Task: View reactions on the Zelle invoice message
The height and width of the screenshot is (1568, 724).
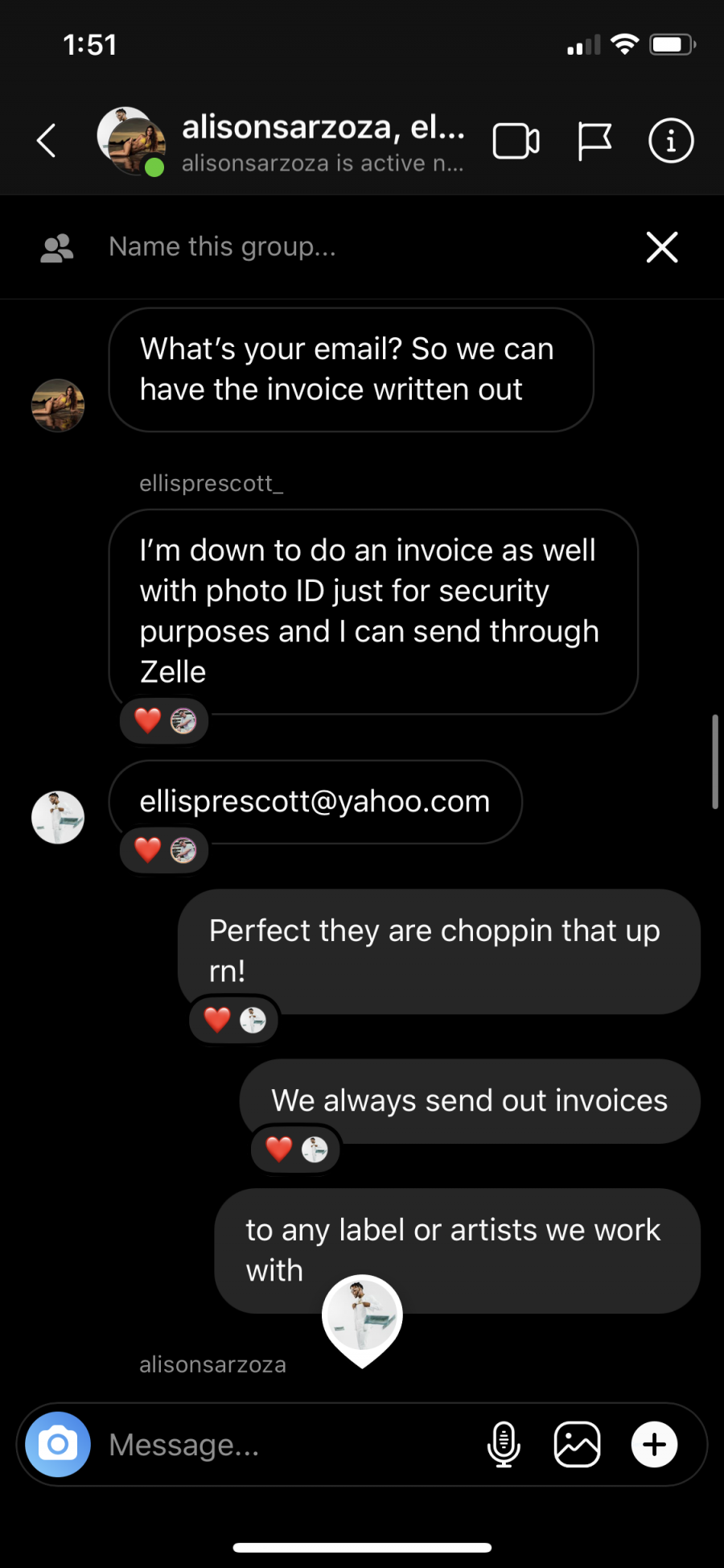Action: pos(164,720)
